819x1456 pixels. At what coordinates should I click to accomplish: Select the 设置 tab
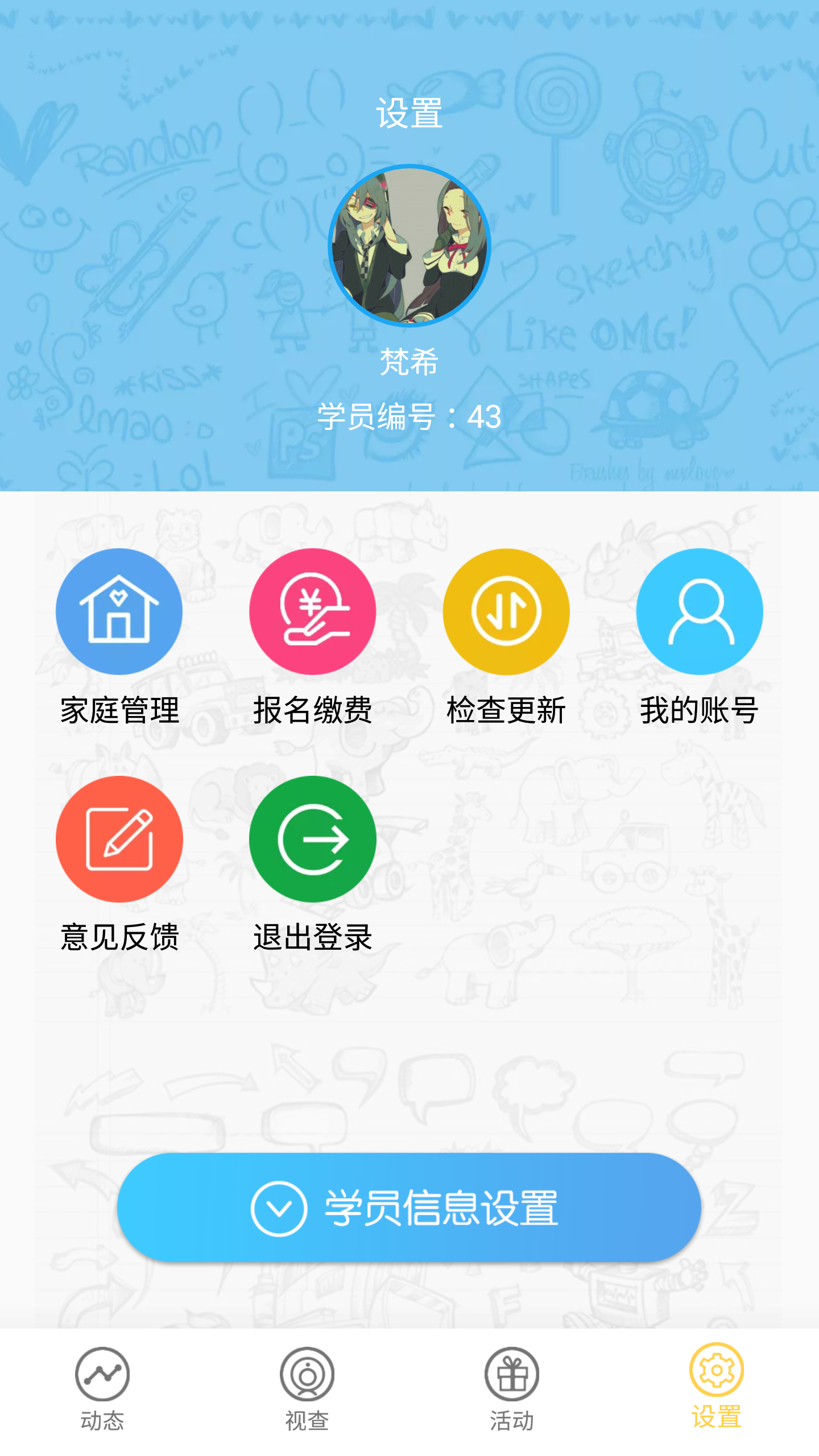(716, 1387)
